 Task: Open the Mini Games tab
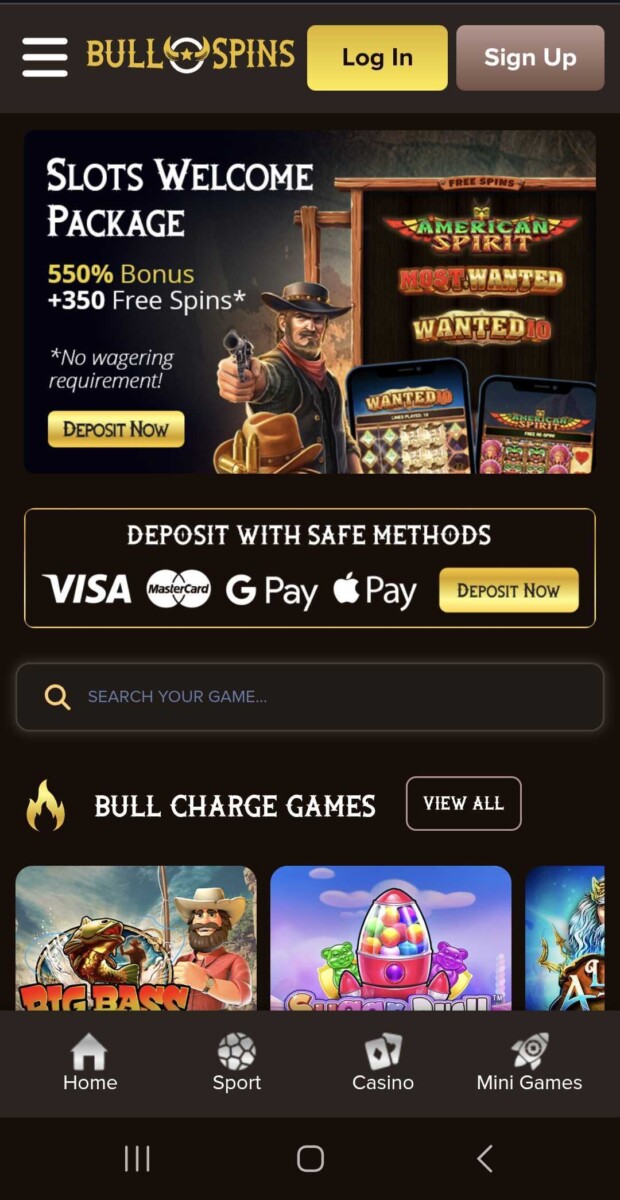529,1063
